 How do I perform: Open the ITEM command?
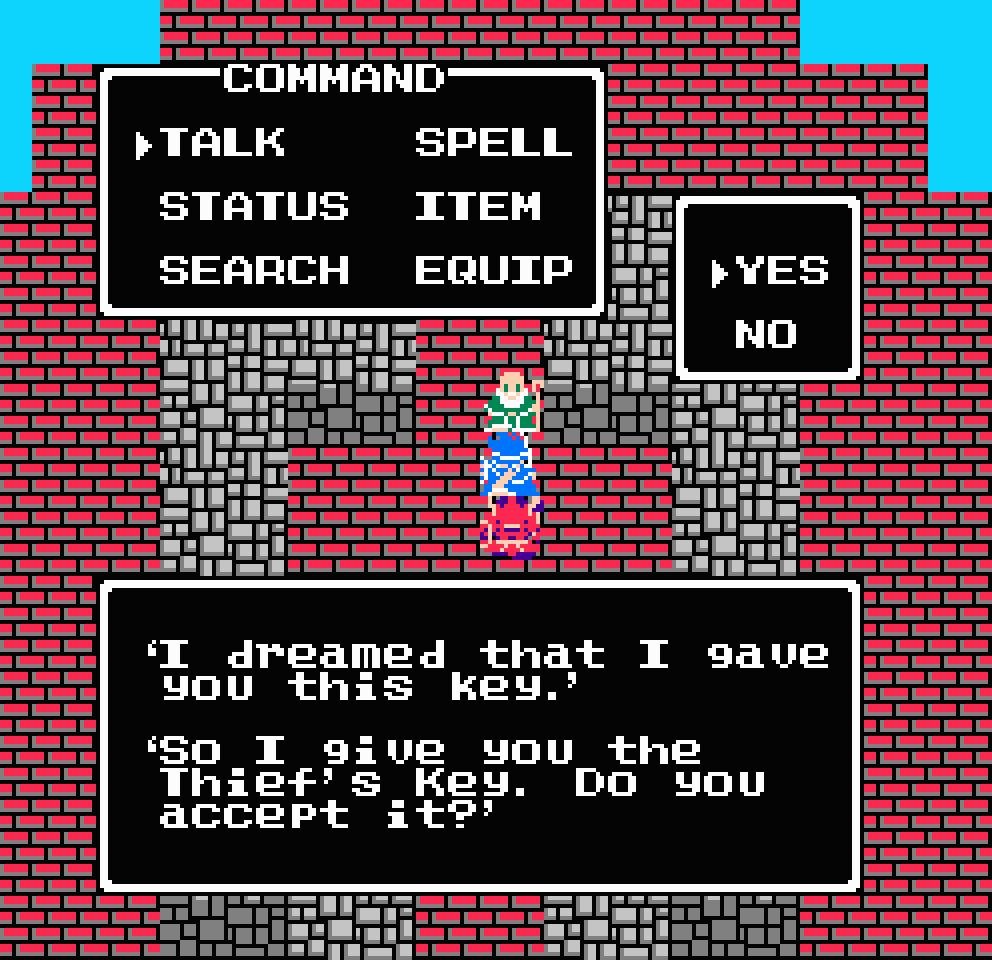click(478, 206)
